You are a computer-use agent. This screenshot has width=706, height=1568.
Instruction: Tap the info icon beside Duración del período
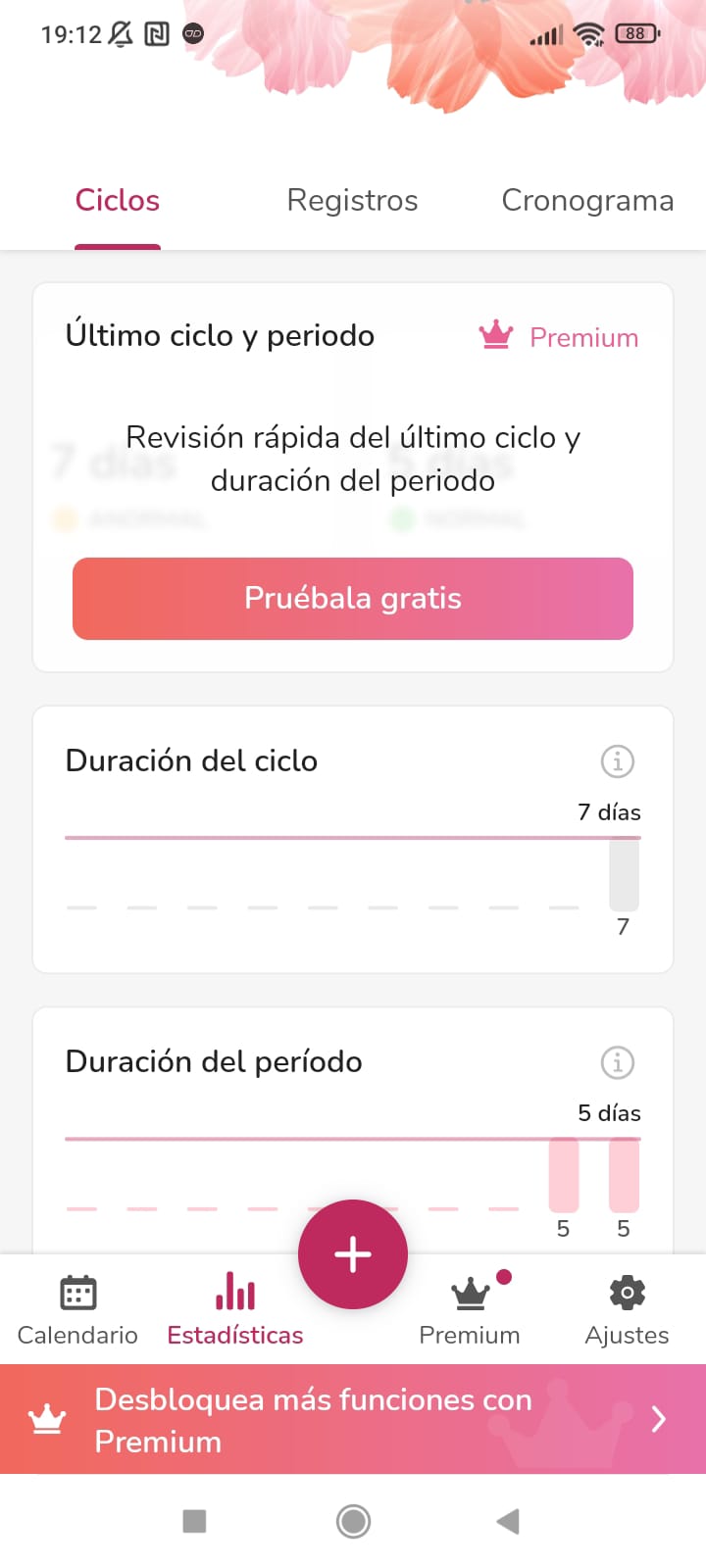(617, 1062)
